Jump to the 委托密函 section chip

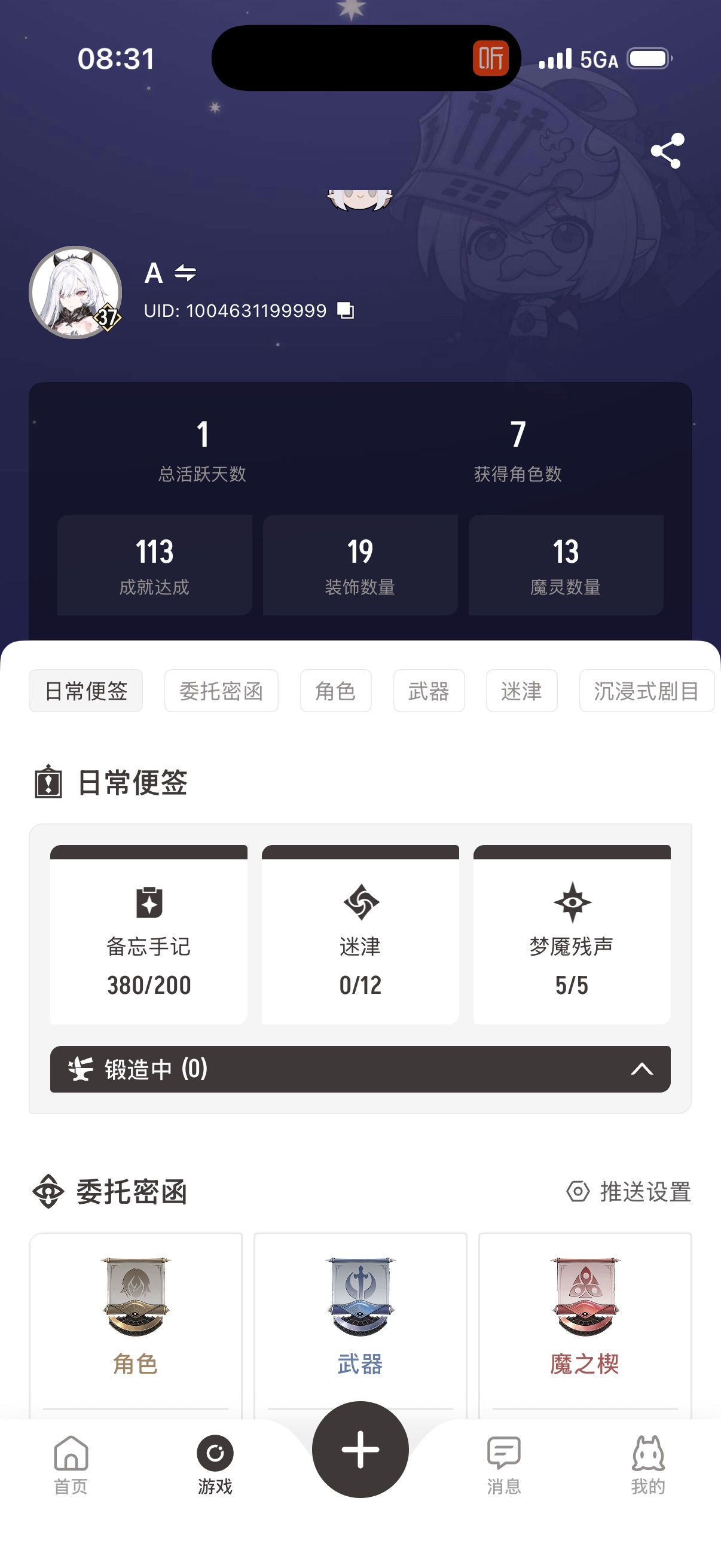click(x=221, y=691)
